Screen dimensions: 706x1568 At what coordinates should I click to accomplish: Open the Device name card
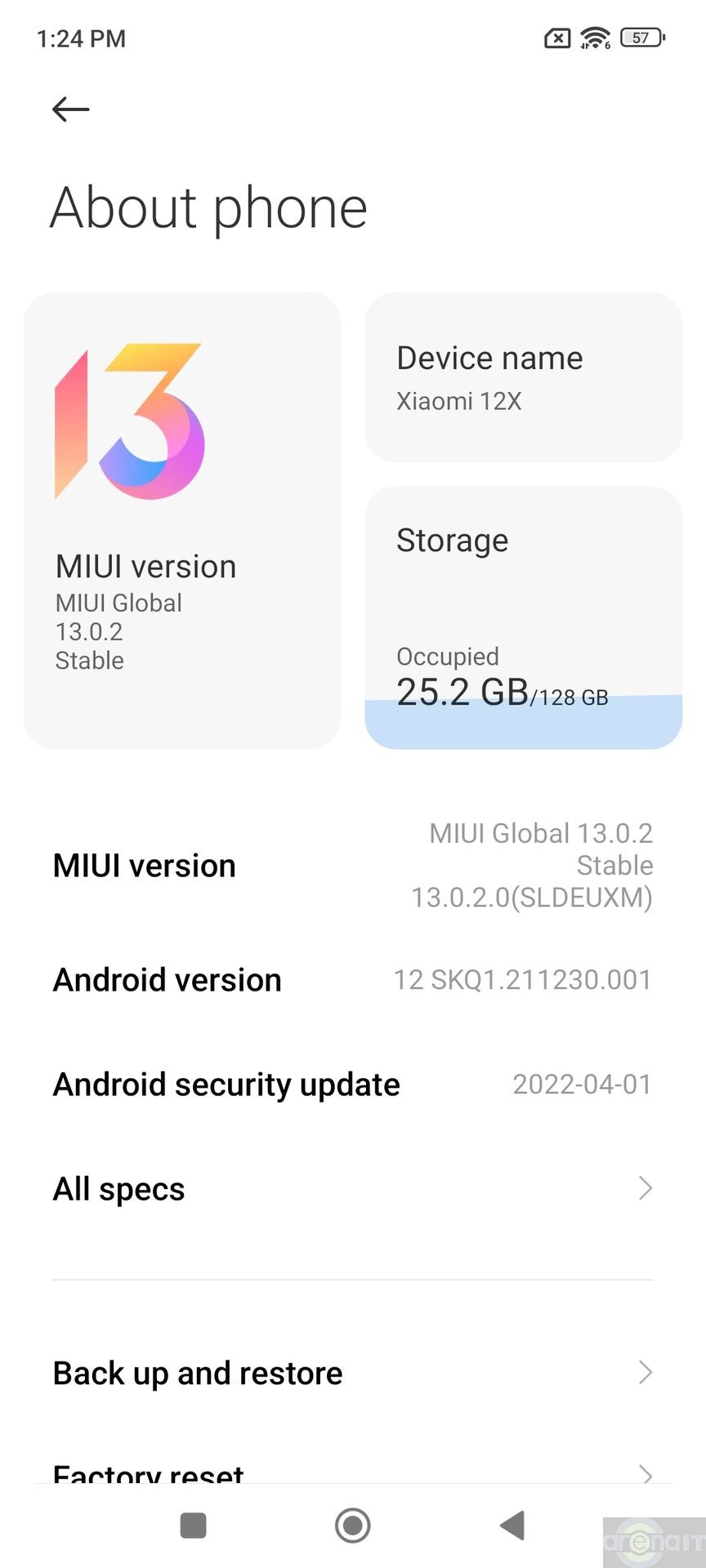point(523,377)
